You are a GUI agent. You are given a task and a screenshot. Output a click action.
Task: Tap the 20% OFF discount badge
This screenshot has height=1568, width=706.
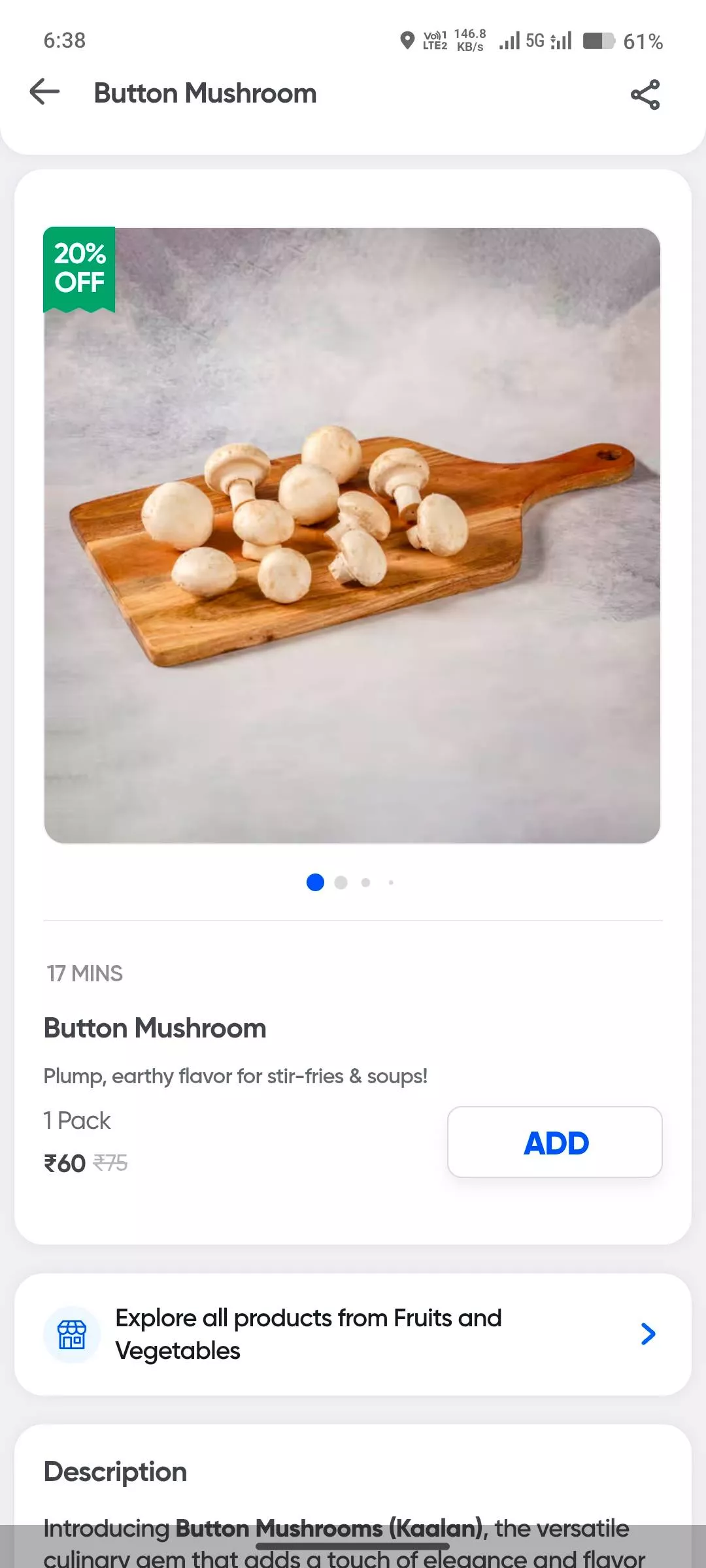(78, 268)
